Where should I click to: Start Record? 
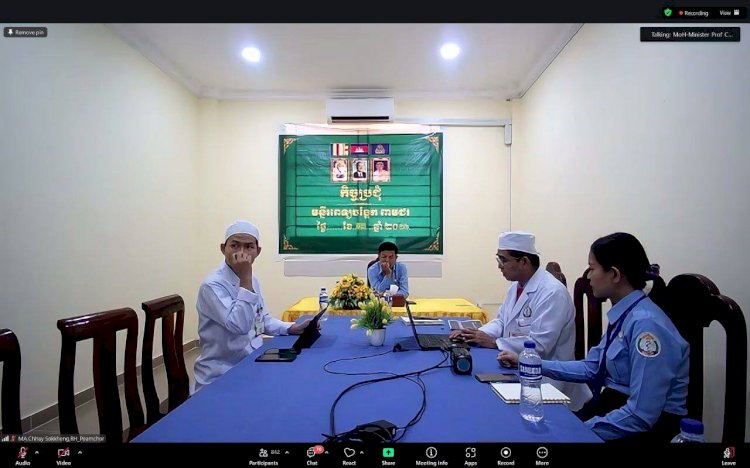506,454
